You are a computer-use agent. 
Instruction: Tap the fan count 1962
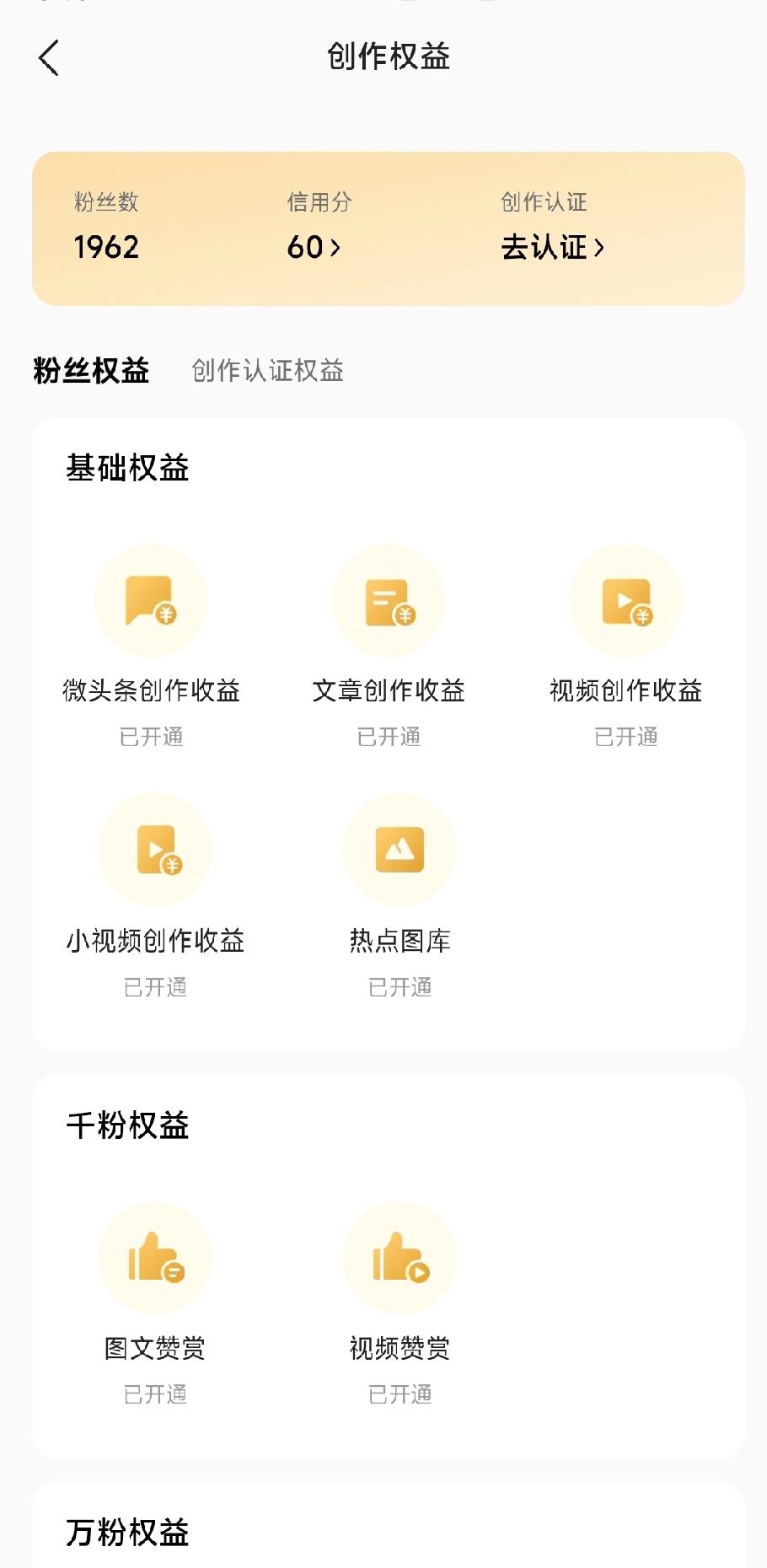tap(106, 247)
